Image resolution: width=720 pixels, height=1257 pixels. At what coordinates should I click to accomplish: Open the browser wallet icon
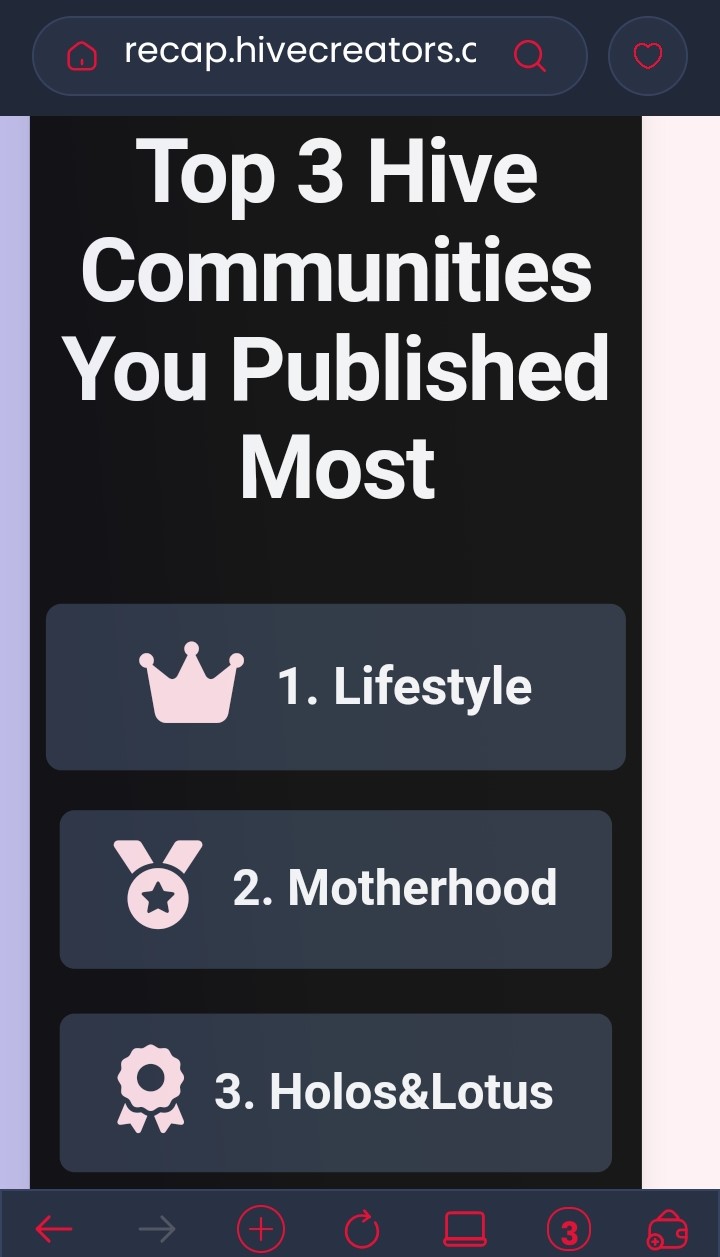667,1228
